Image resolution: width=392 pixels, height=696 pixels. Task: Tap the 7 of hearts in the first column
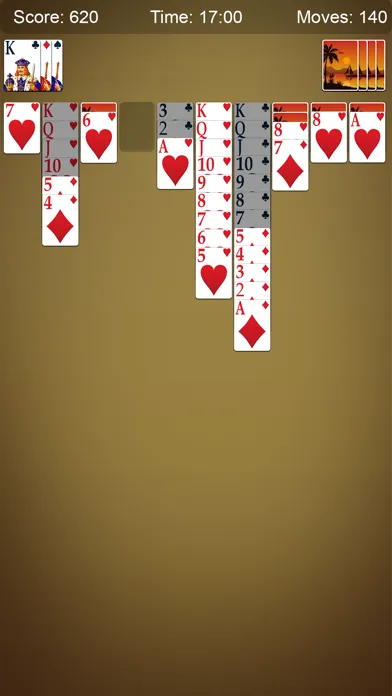[22, 128]
